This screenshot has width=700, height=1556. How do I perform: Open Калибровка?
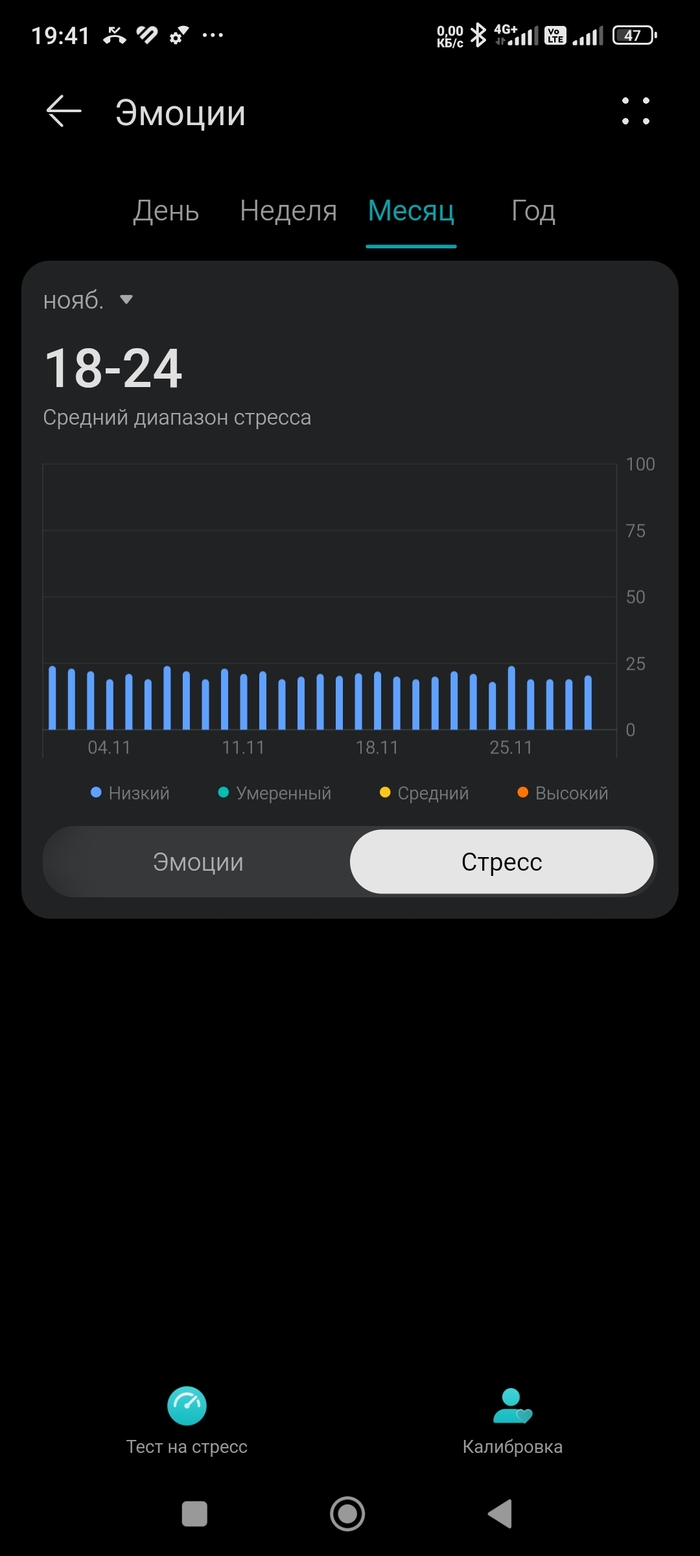[x=512, y=1420]
